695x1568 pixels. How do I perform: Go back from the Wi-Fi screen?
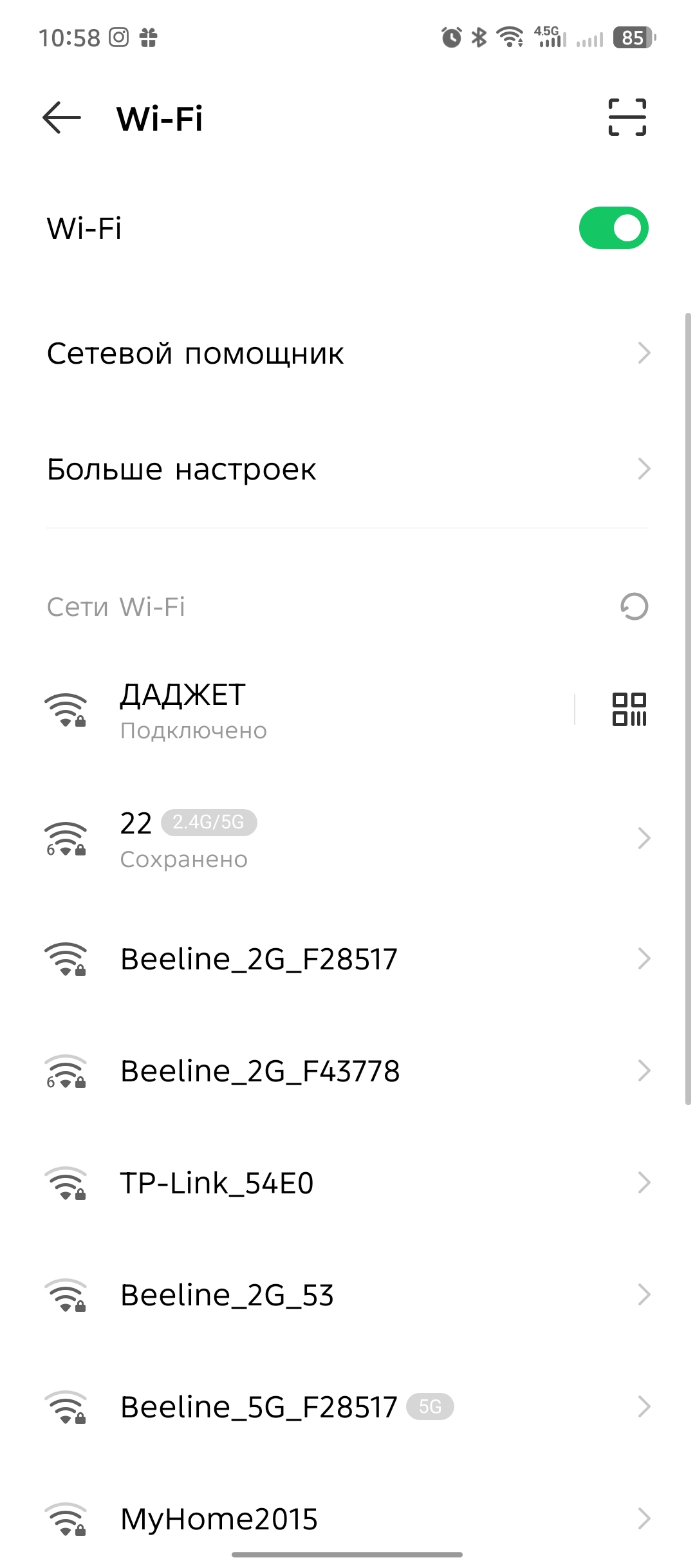pos(62,118)
